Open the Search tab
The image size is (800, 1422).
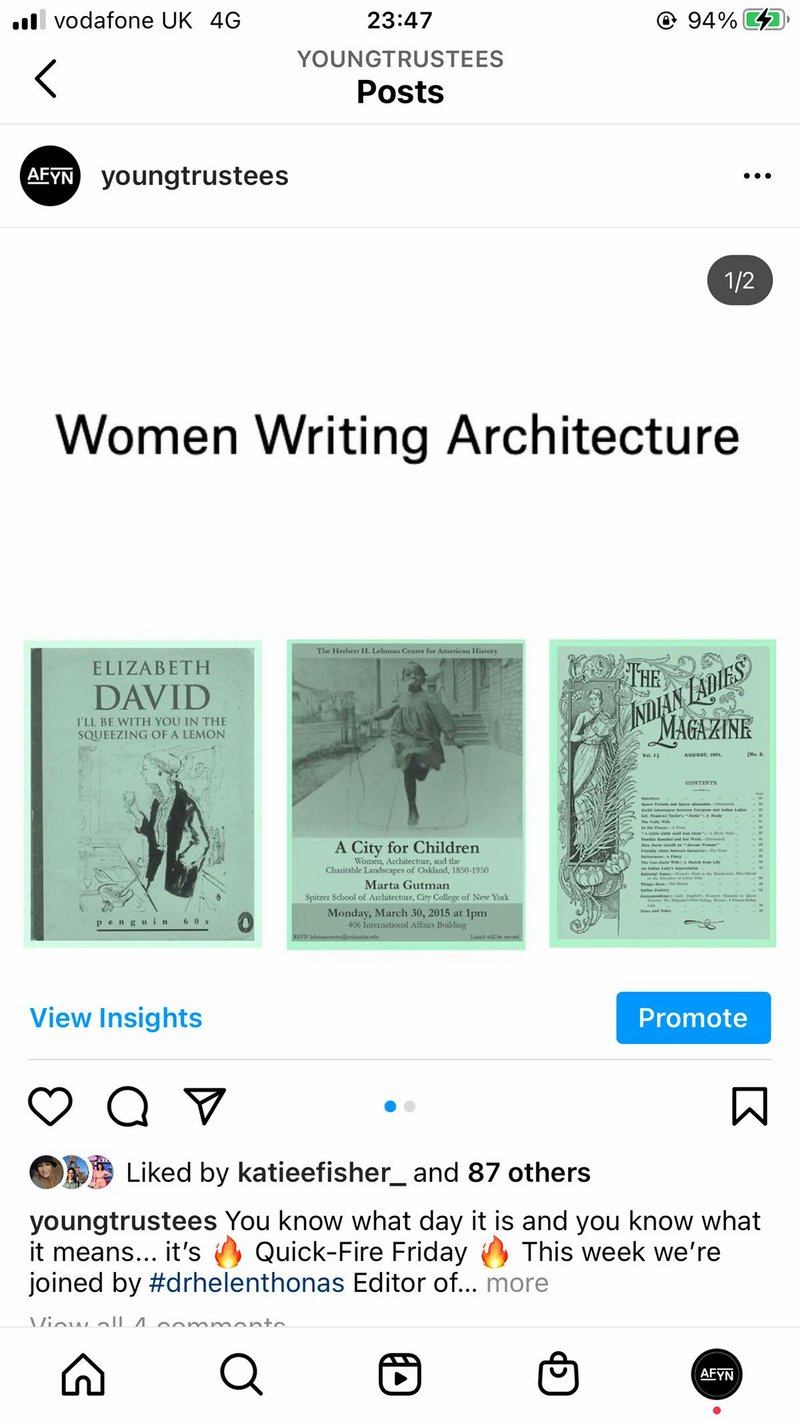click(x=241, y=1374)
